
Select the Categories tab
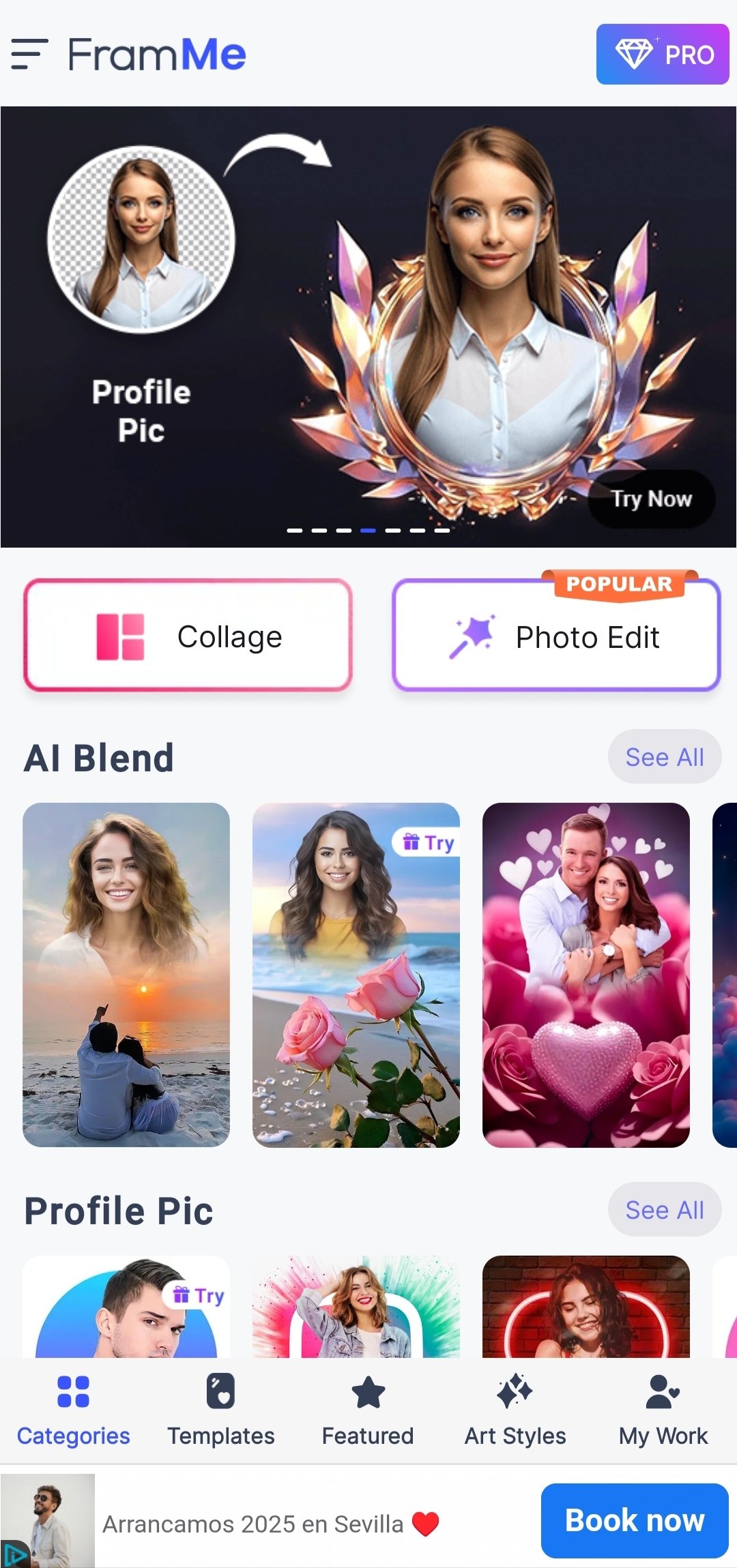[x=73, y=1410]
